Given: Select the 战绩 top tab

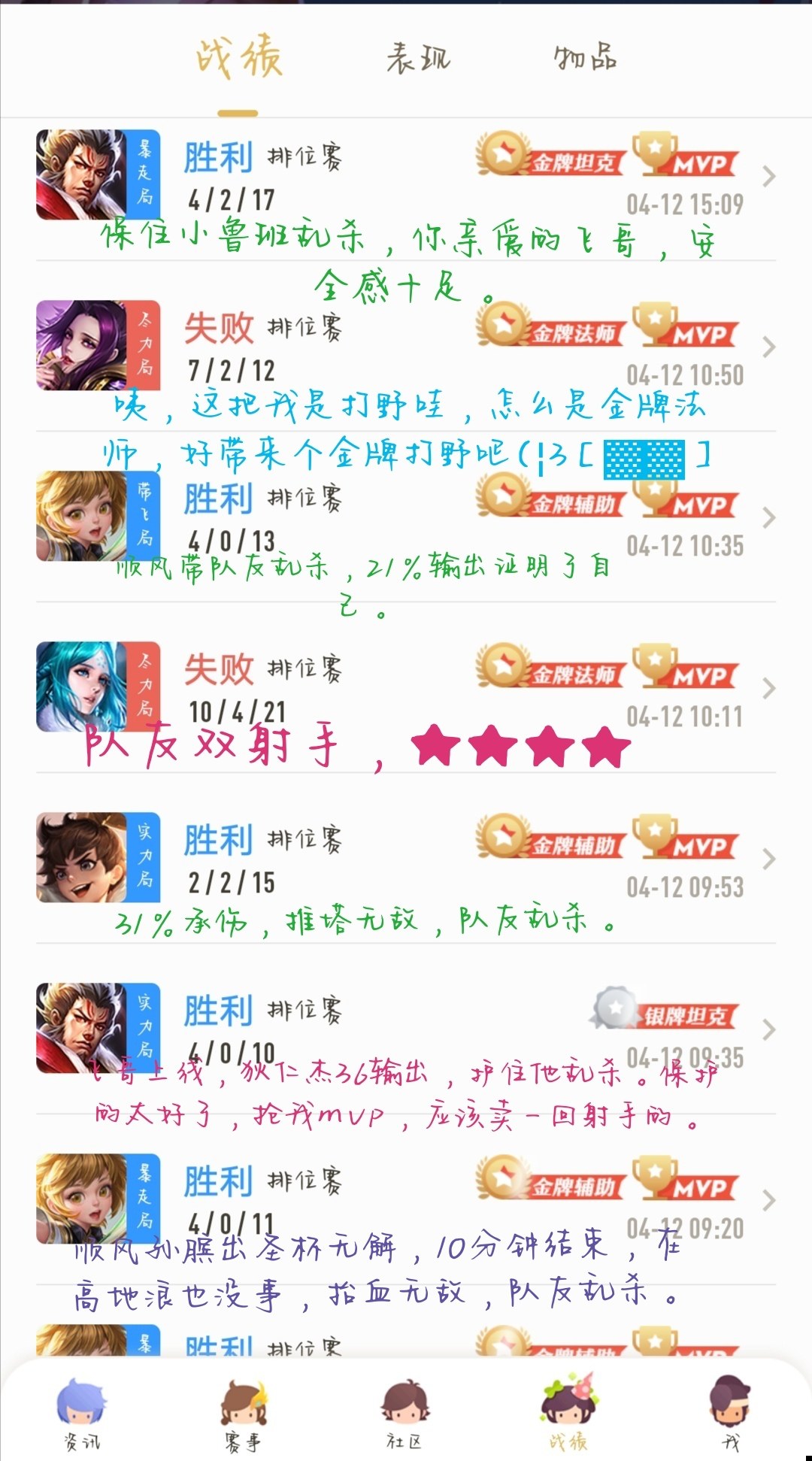Looking at the screenshot, I should pyautogui.click(x=238, y=57).
